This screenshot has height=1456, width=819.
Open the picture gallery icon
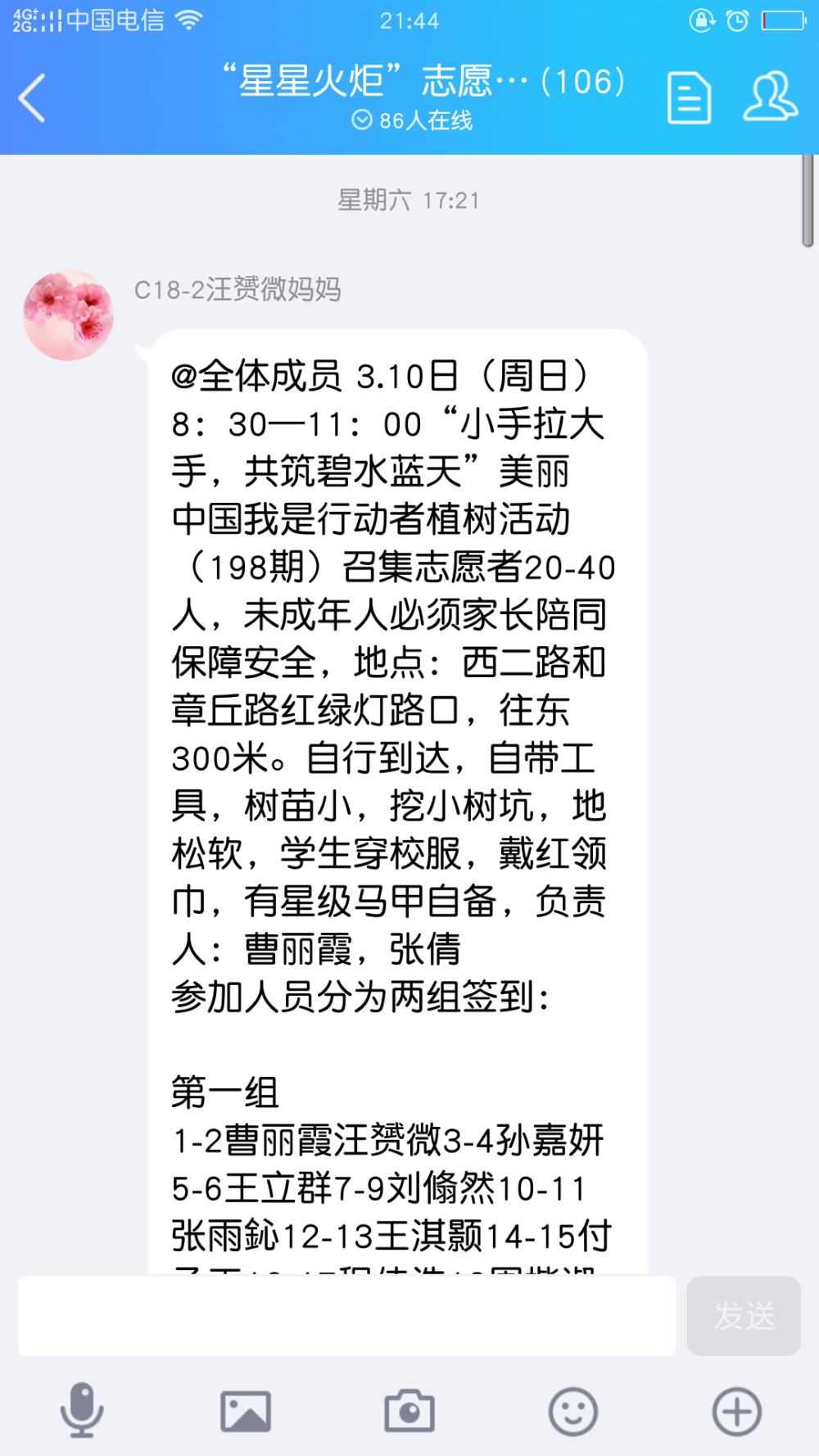coord(246,1412)
